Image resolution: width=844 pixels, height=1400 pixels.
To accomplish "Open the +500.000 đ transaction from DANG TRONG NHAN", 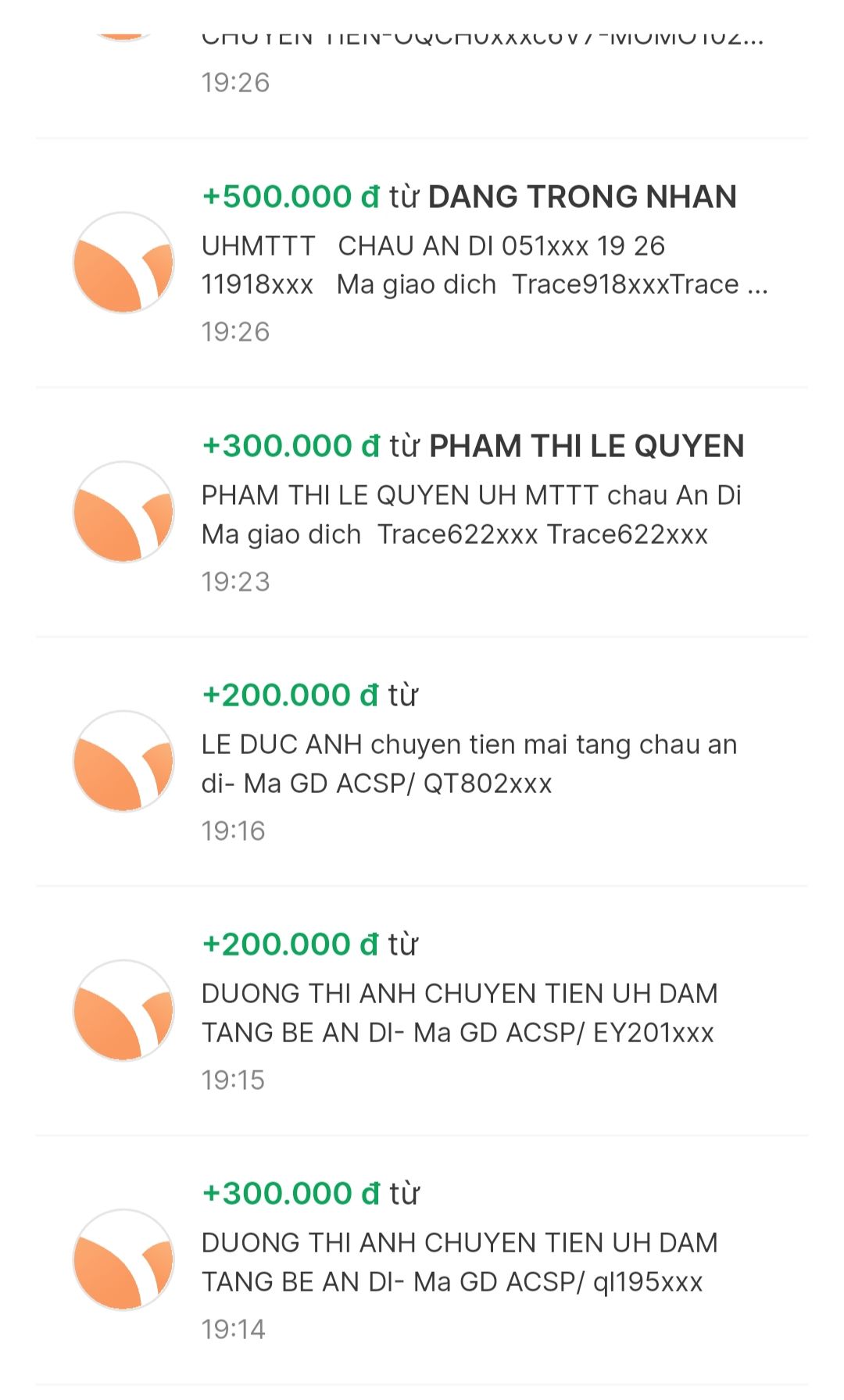I will coord(469,264).
